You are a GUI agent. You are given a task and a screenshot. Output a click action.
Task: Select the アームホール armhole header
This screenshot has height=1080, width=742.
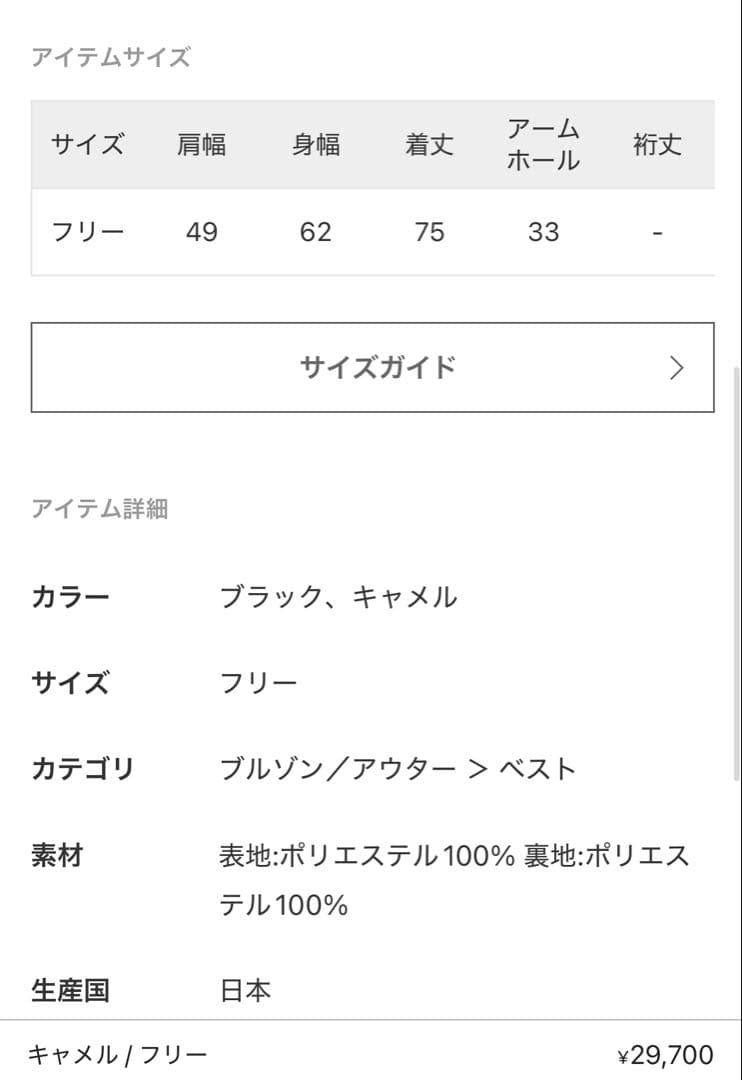coord(543,144)
